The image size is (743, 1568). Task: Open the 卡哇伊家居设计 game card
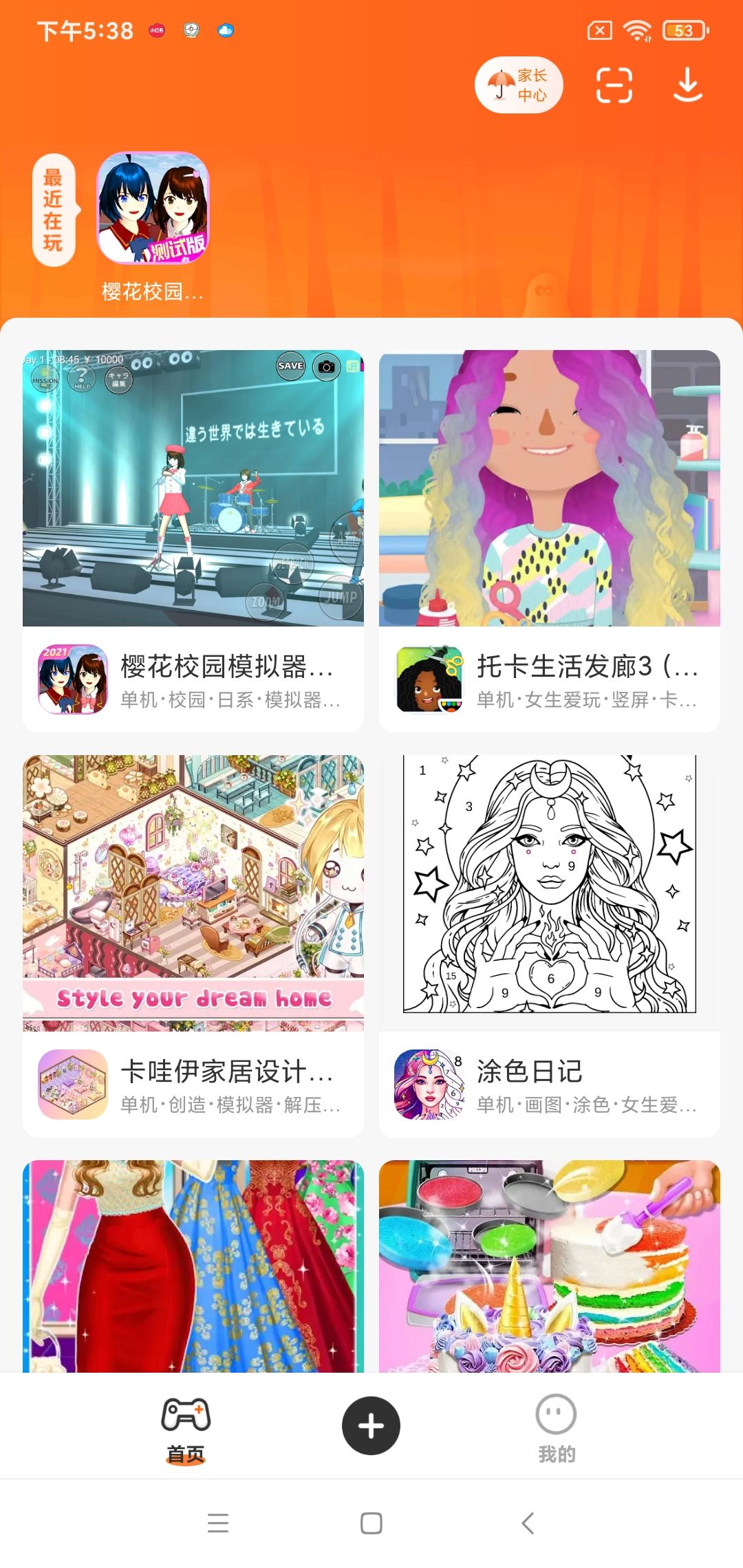[193, 945]
